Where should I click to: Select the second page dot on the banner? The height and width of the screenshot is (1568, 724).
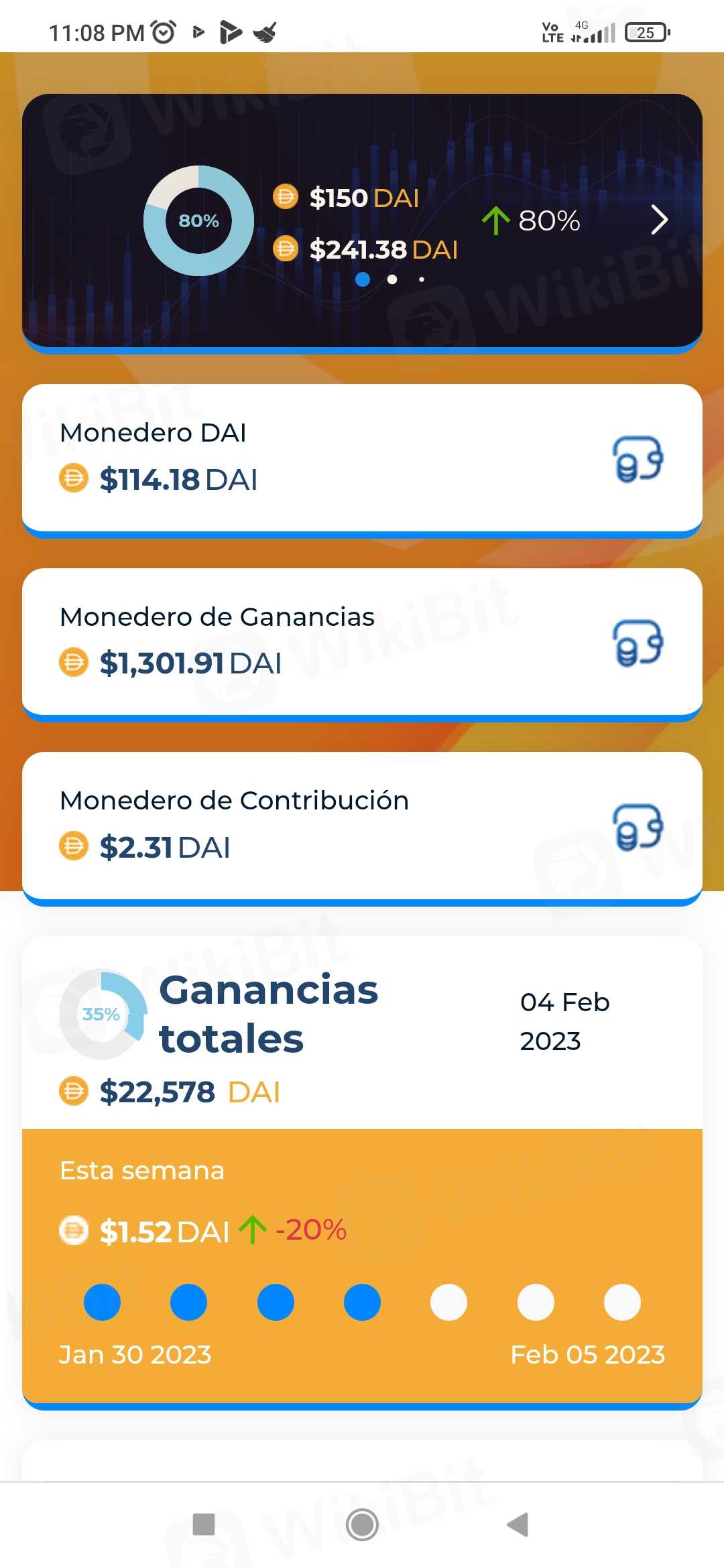click(392, 279)
